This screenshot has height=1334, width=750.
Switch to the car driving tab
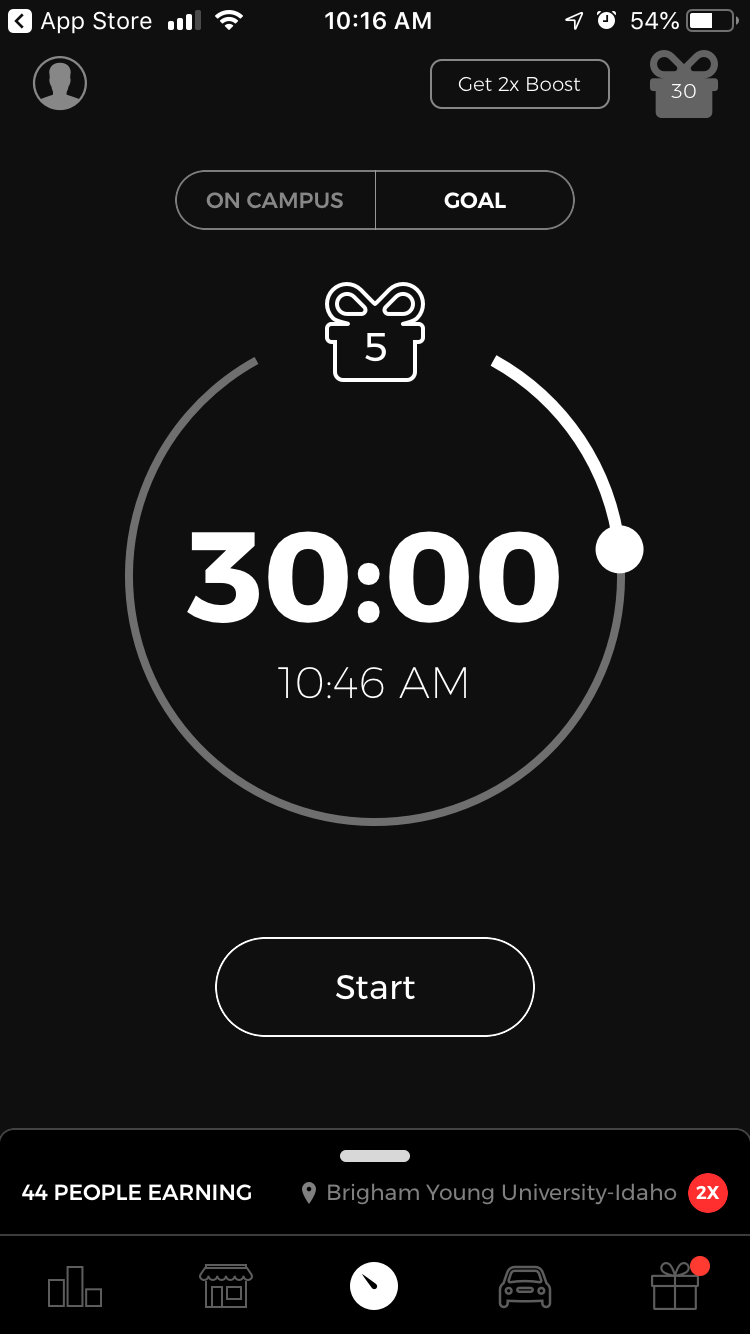coord(525,1286)
